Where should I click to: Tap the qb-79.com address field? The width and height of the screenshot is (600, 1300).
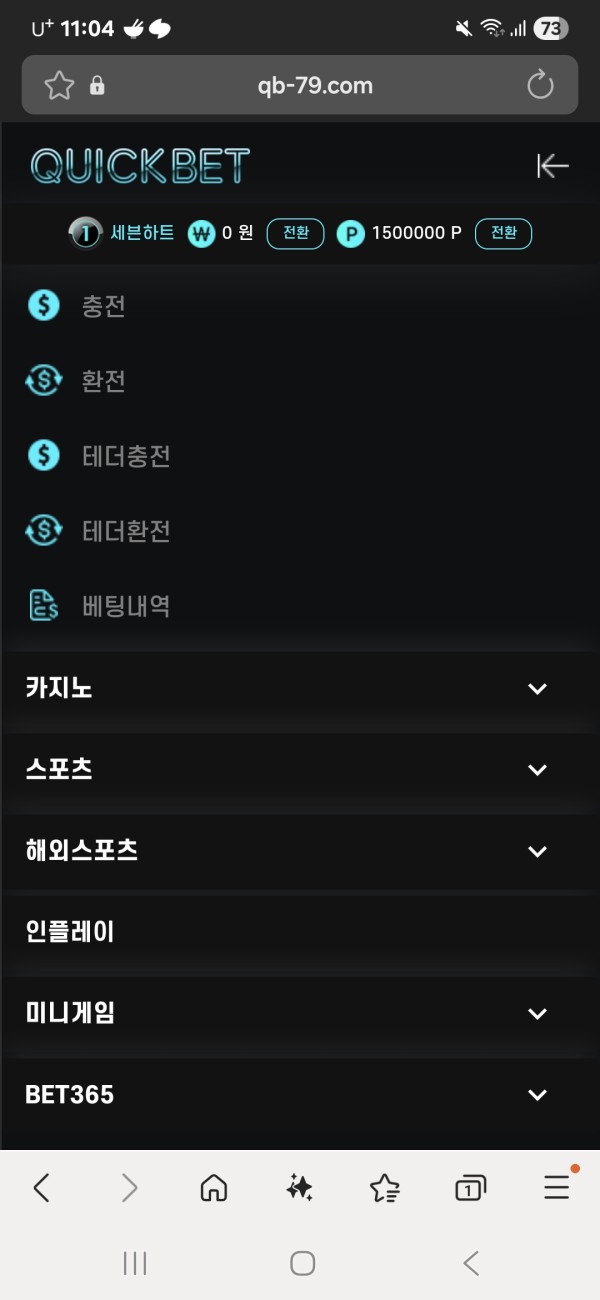[x=315, y=86]
